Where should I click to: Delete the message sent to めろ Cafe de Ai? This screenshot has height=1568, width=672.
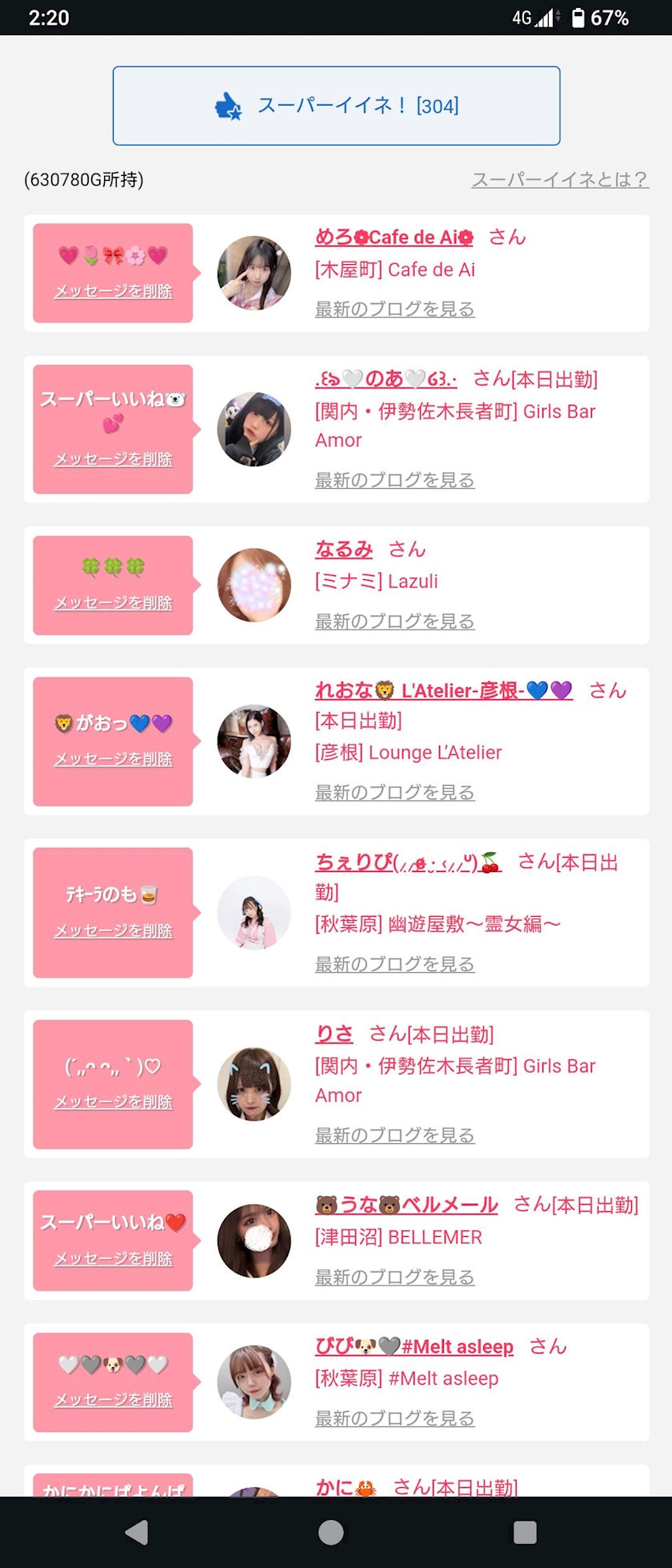click(x=113, y=291)
